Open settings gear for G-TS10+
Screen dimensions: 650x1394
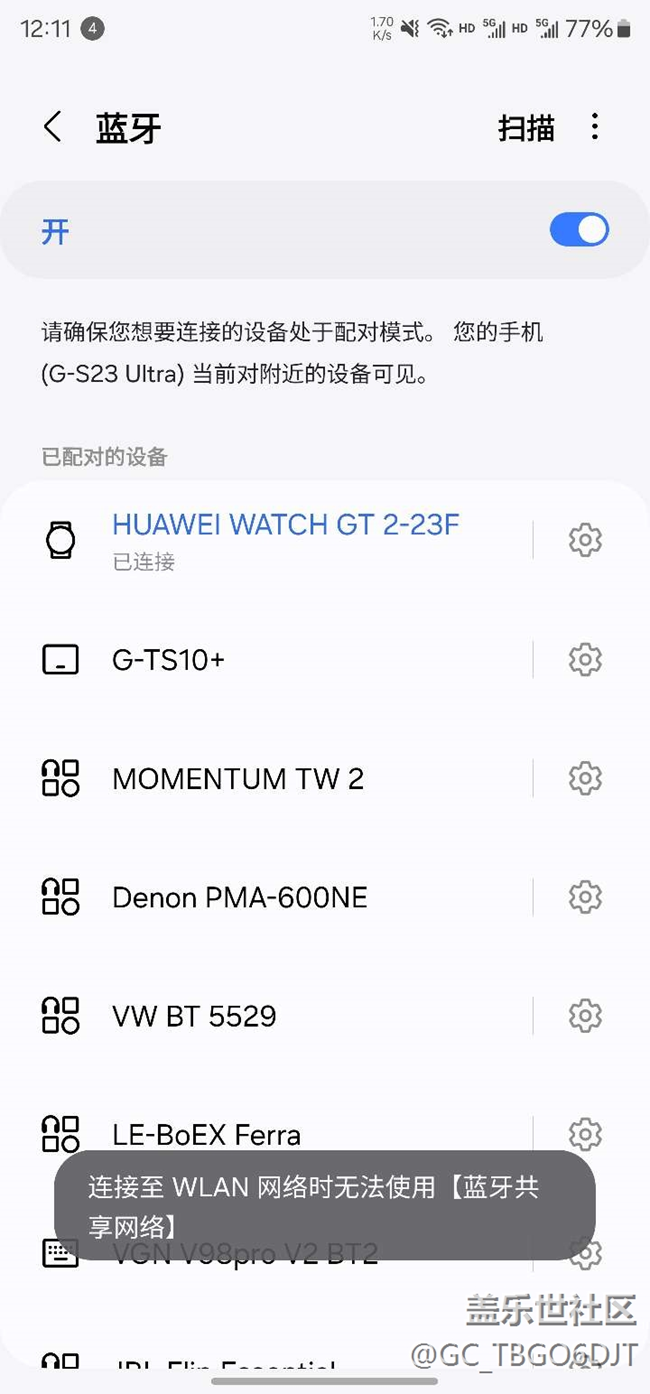[x=585, y=659]
